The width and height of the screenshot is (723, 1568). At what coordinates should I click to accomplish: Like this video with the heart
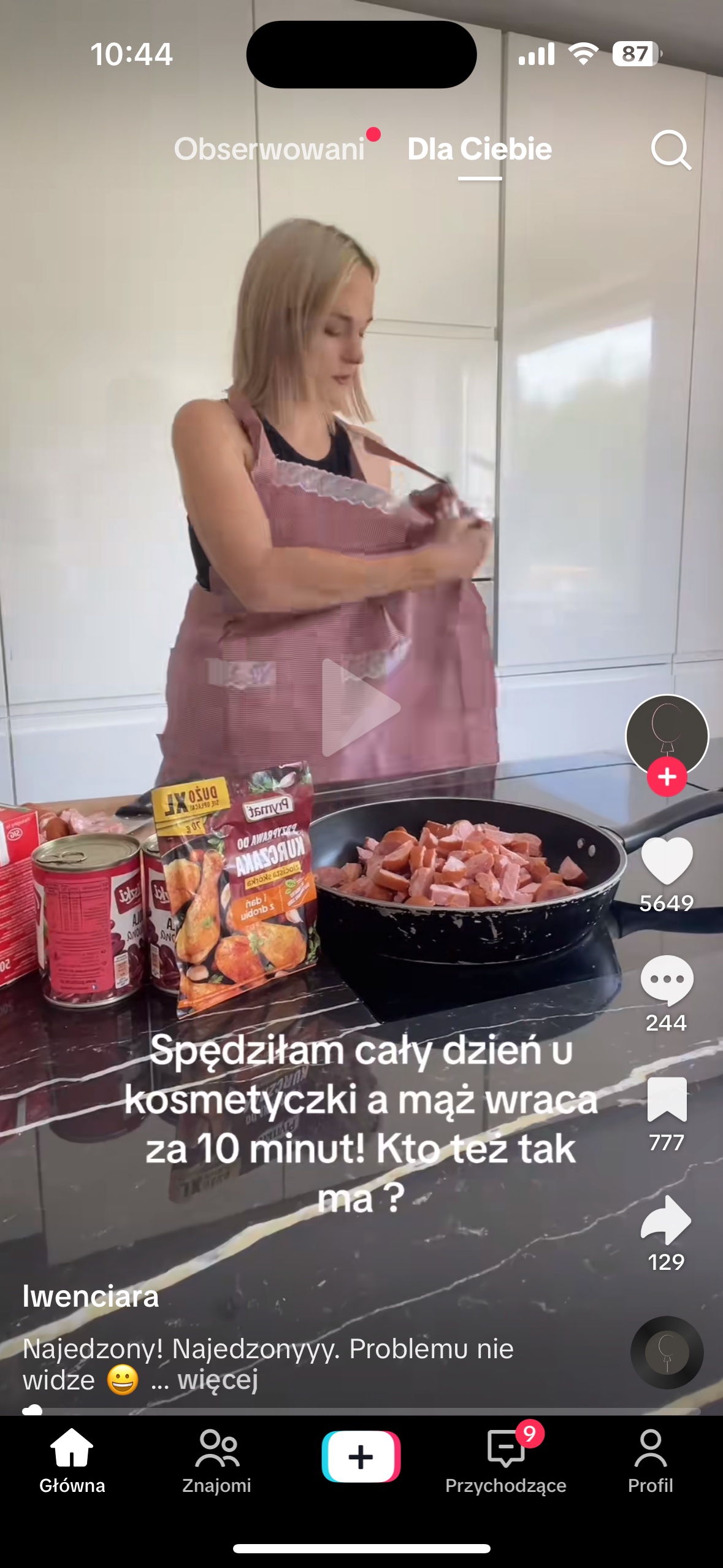[667, 861]
